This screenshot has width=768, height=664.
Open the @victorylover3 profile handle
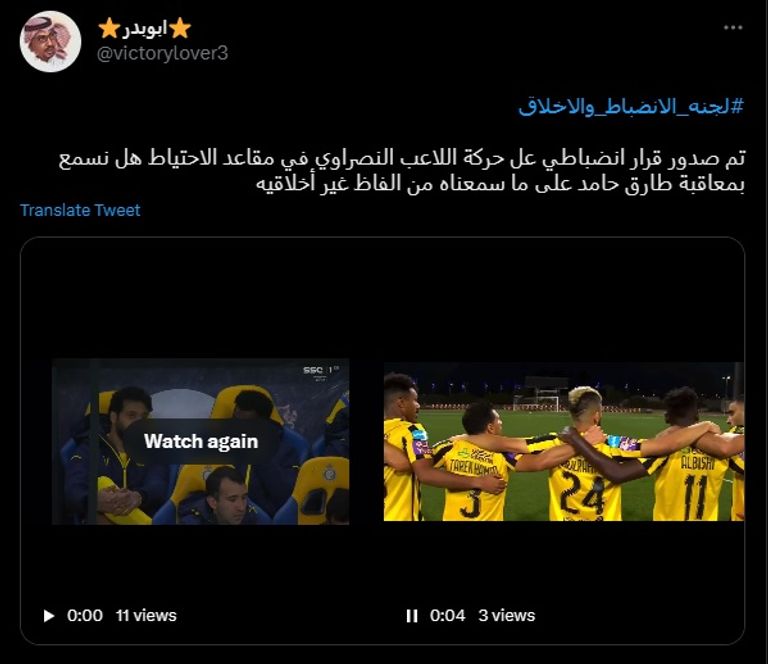pyautogui.click(x=162, y=53)
